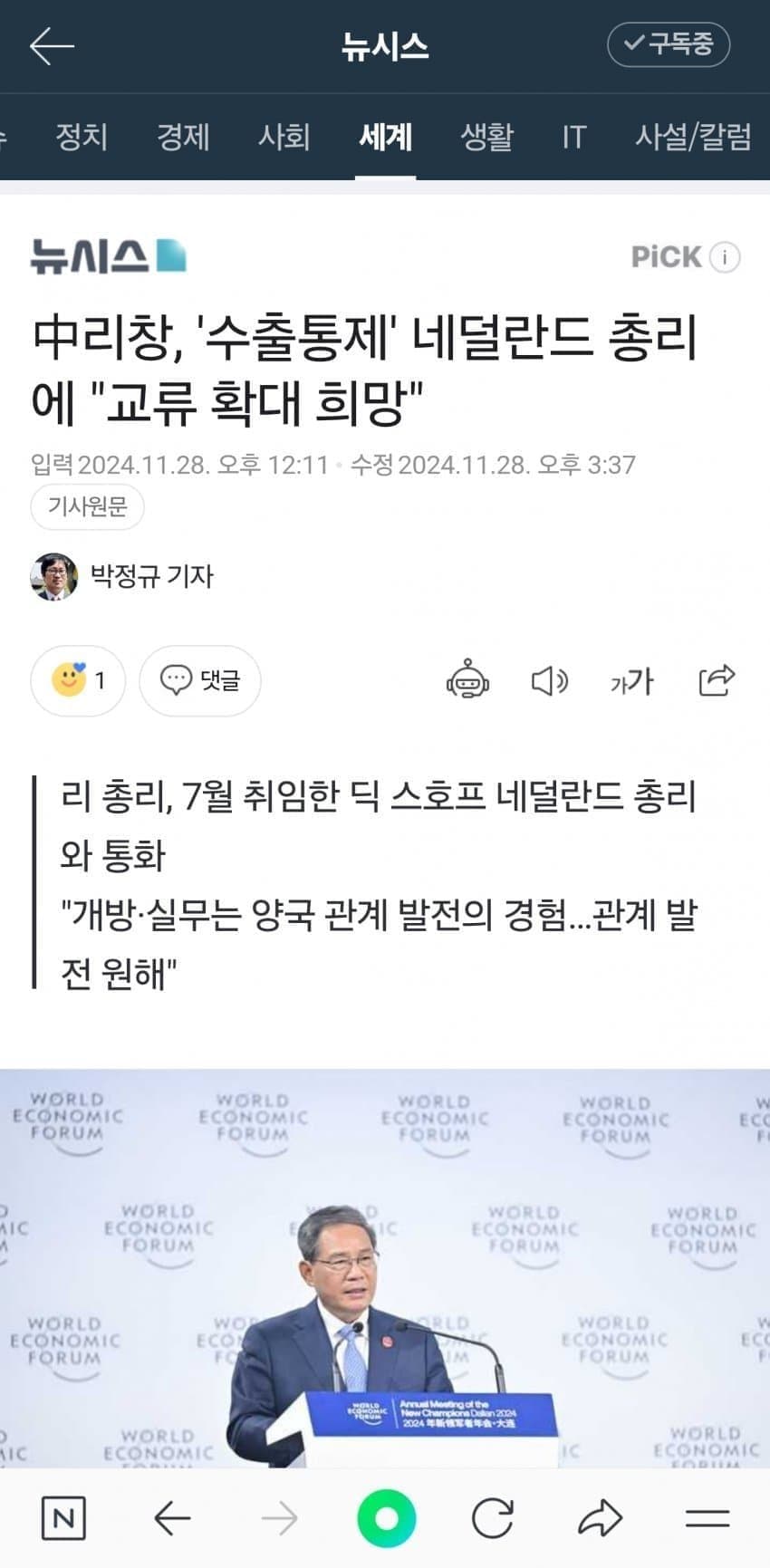
Task: Switch to the 정치 tab
Action: [x=82, y=137]
